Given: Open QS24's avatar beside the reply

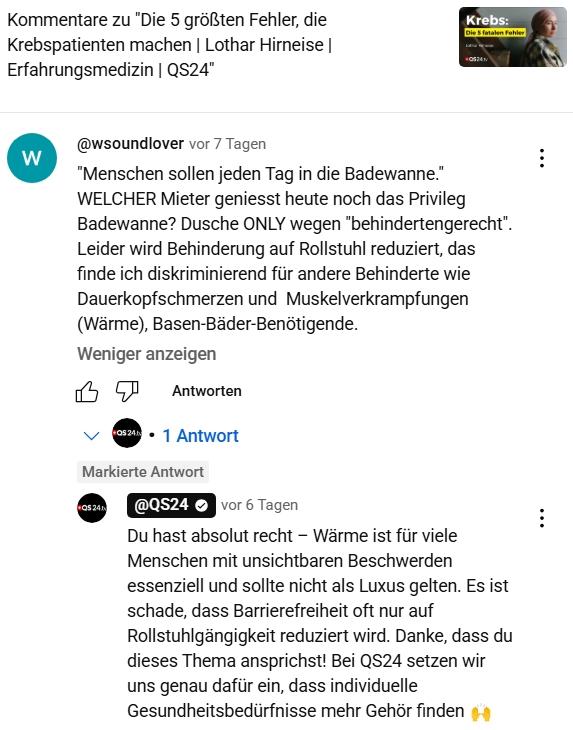Looking at the screenshot, I should pyautogui.click(x=92, y=507).
